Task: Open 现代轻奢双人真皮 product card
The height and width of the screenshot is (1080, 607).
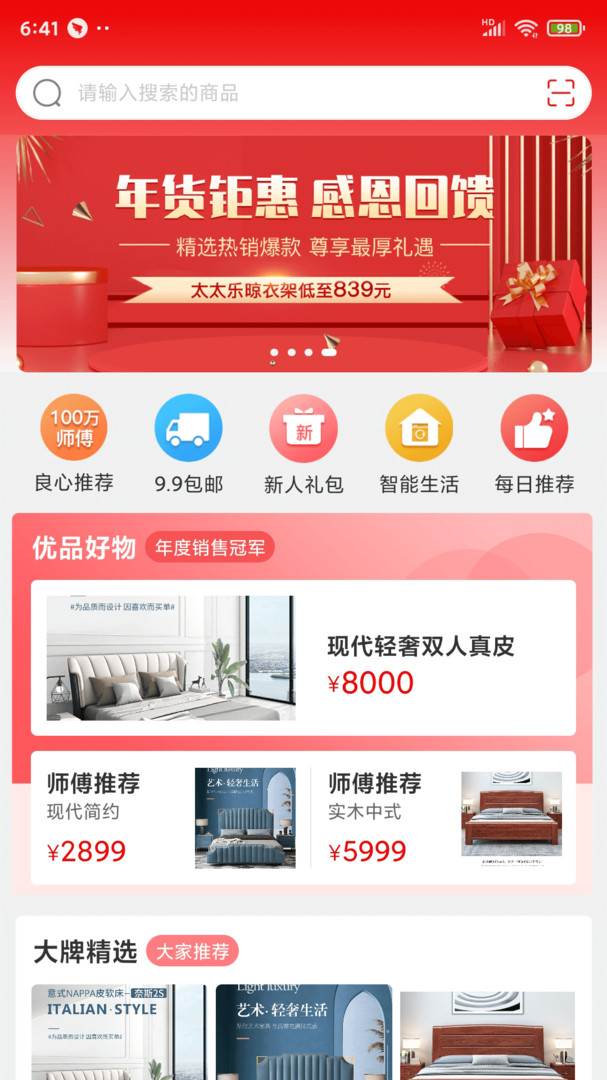Action: click(303, 658)
